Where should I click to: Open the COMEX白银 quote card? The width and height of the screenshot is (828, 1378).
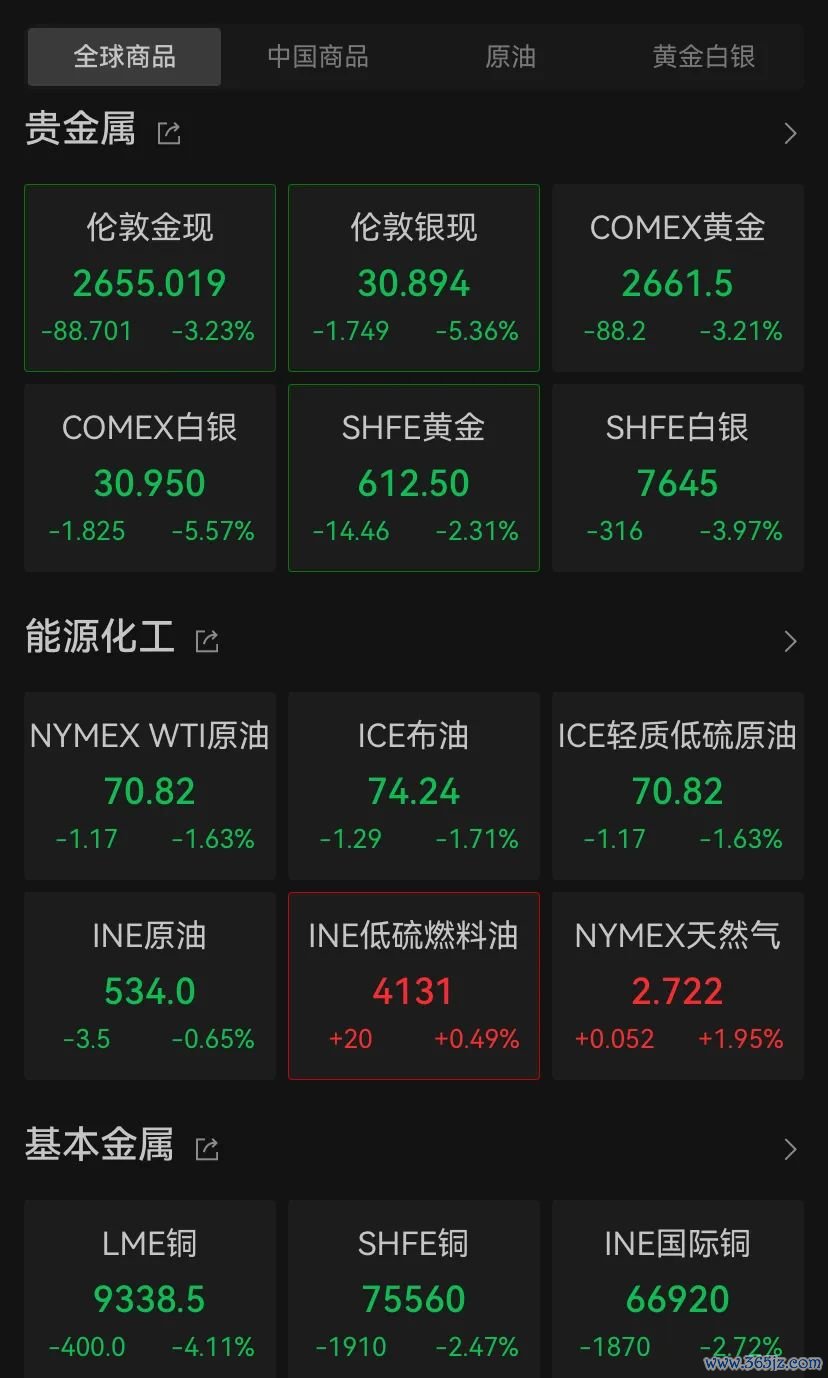[150, 478]
